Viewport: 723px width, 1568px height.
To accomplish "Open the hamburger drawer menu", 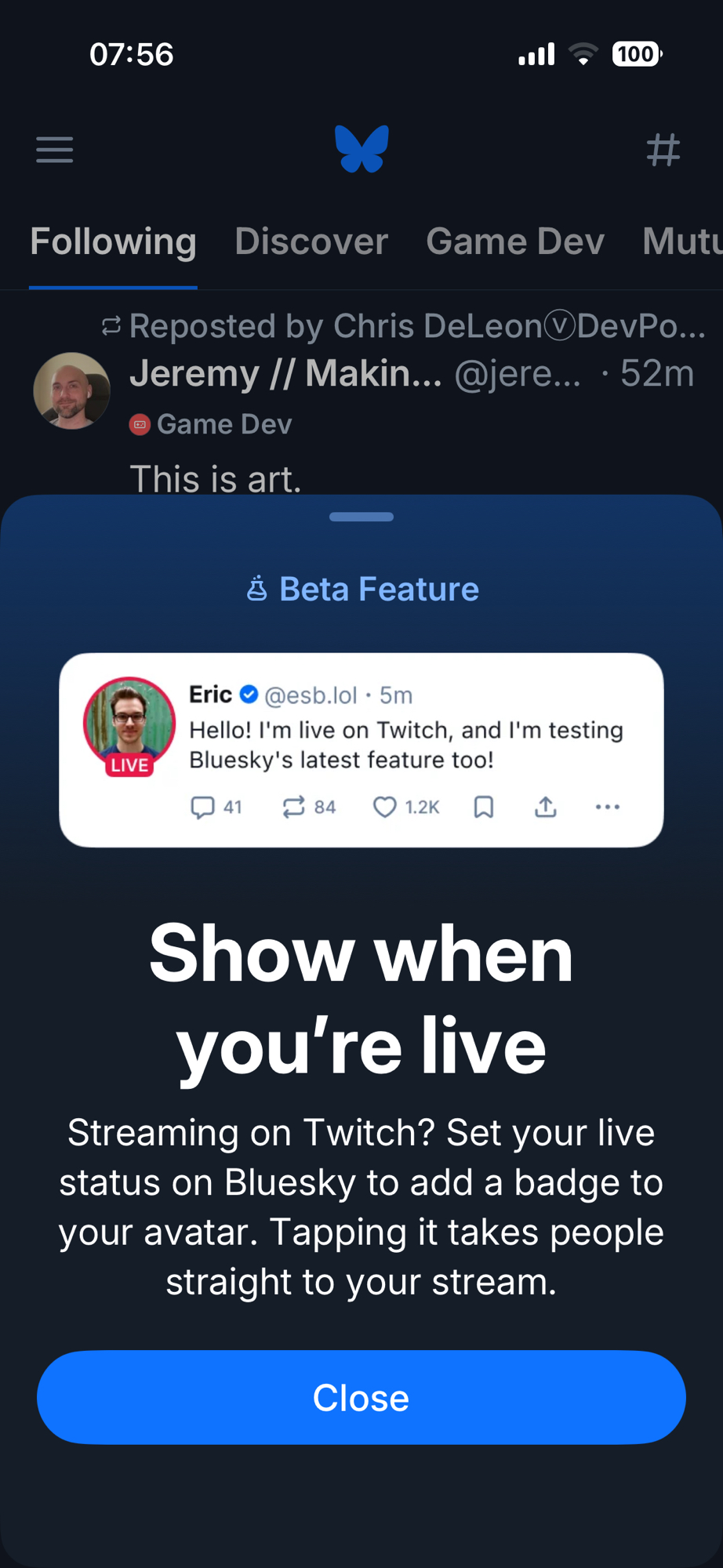I will point(54,149).
